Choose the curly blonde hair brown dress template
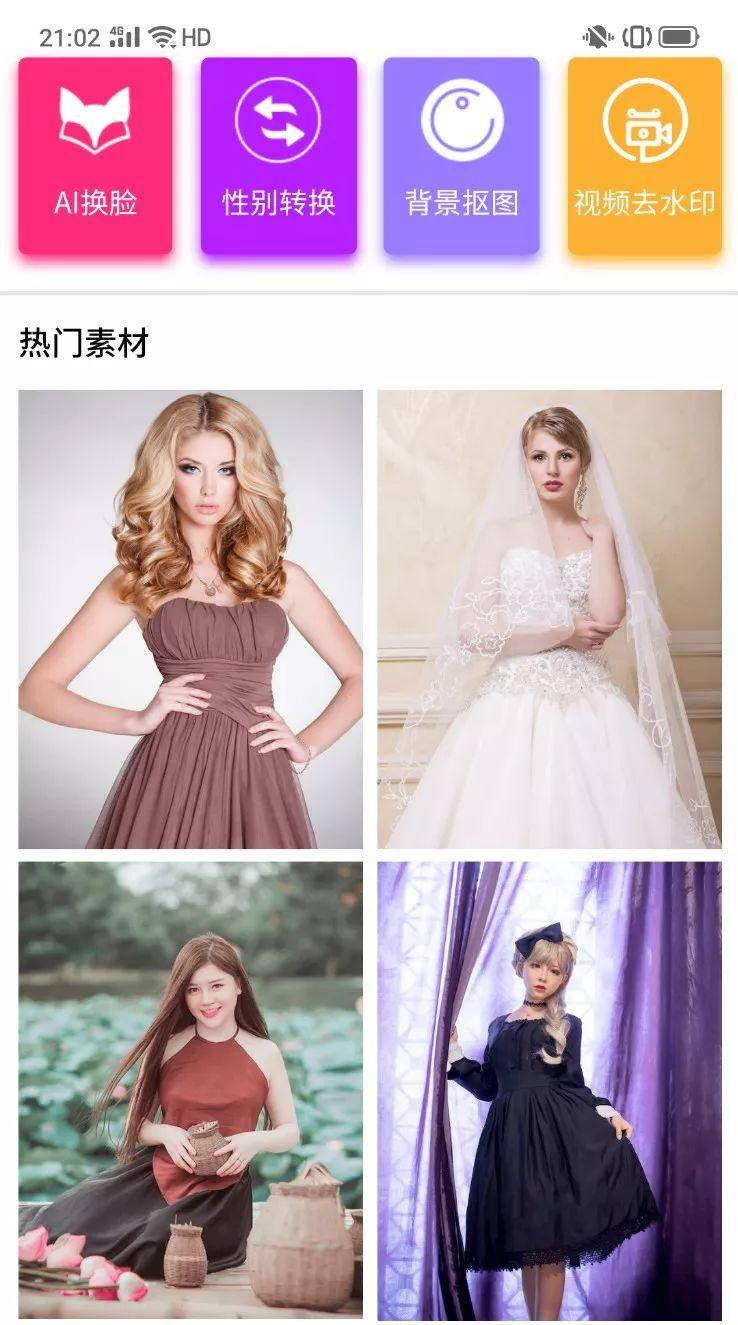Image resolution: width=738 pixels, height=1325 pixels. coord(190,619)
